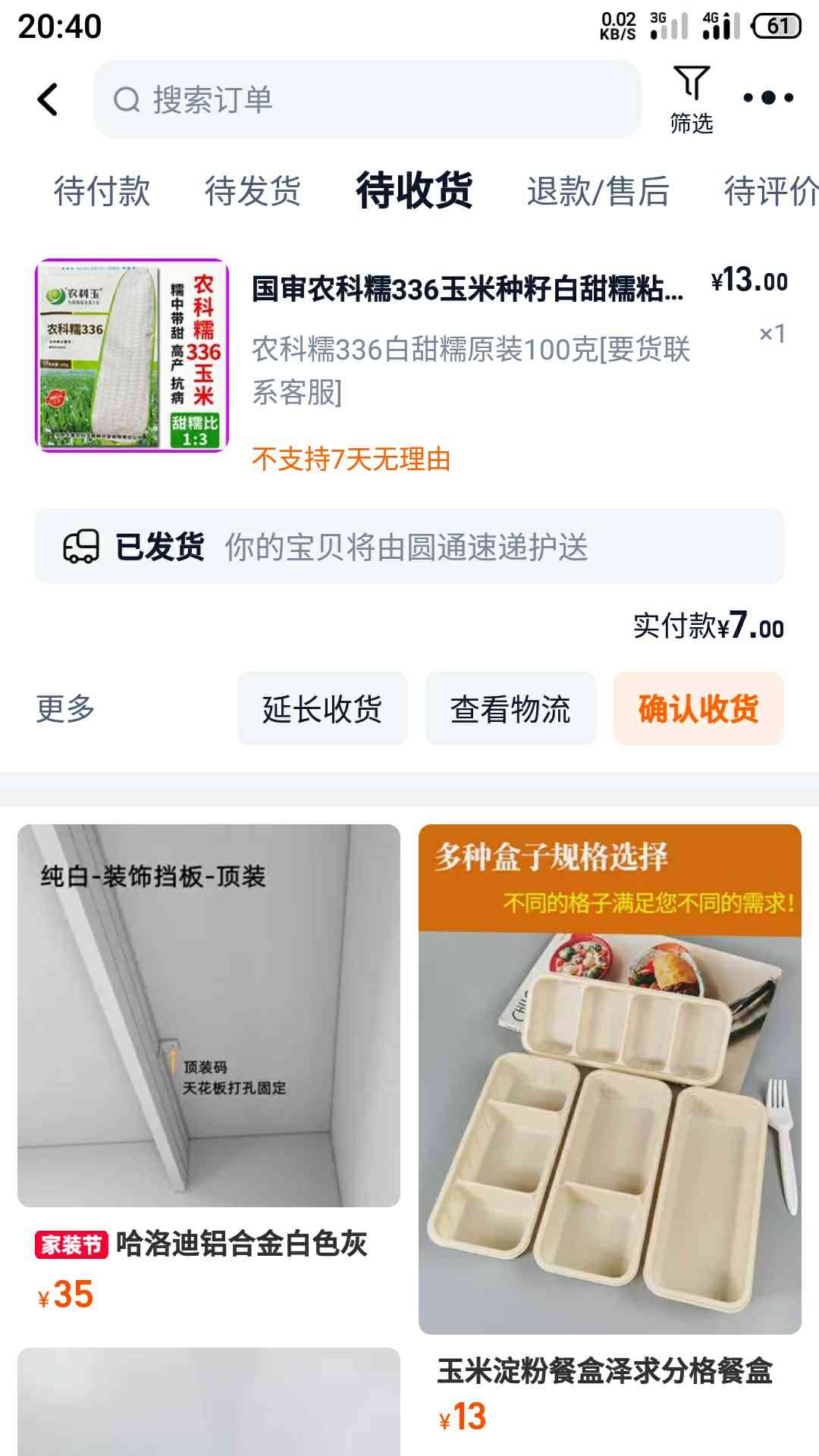Screen dimensions: 819x1456
Task: Tap 查看物流 to view logistics
Action: coord(510,708)
